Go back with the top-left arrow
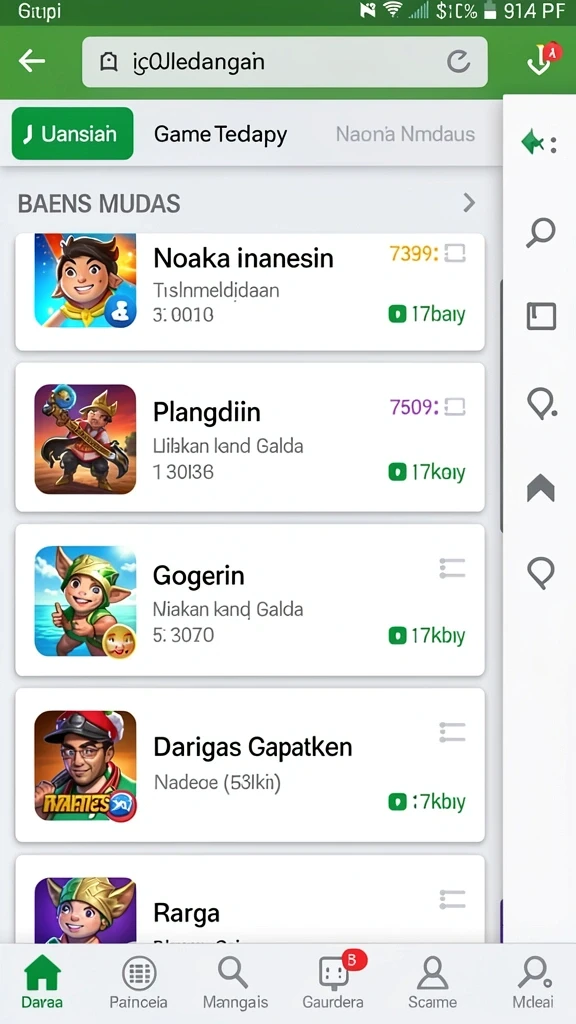576x1024 pixels. point(31,61)
